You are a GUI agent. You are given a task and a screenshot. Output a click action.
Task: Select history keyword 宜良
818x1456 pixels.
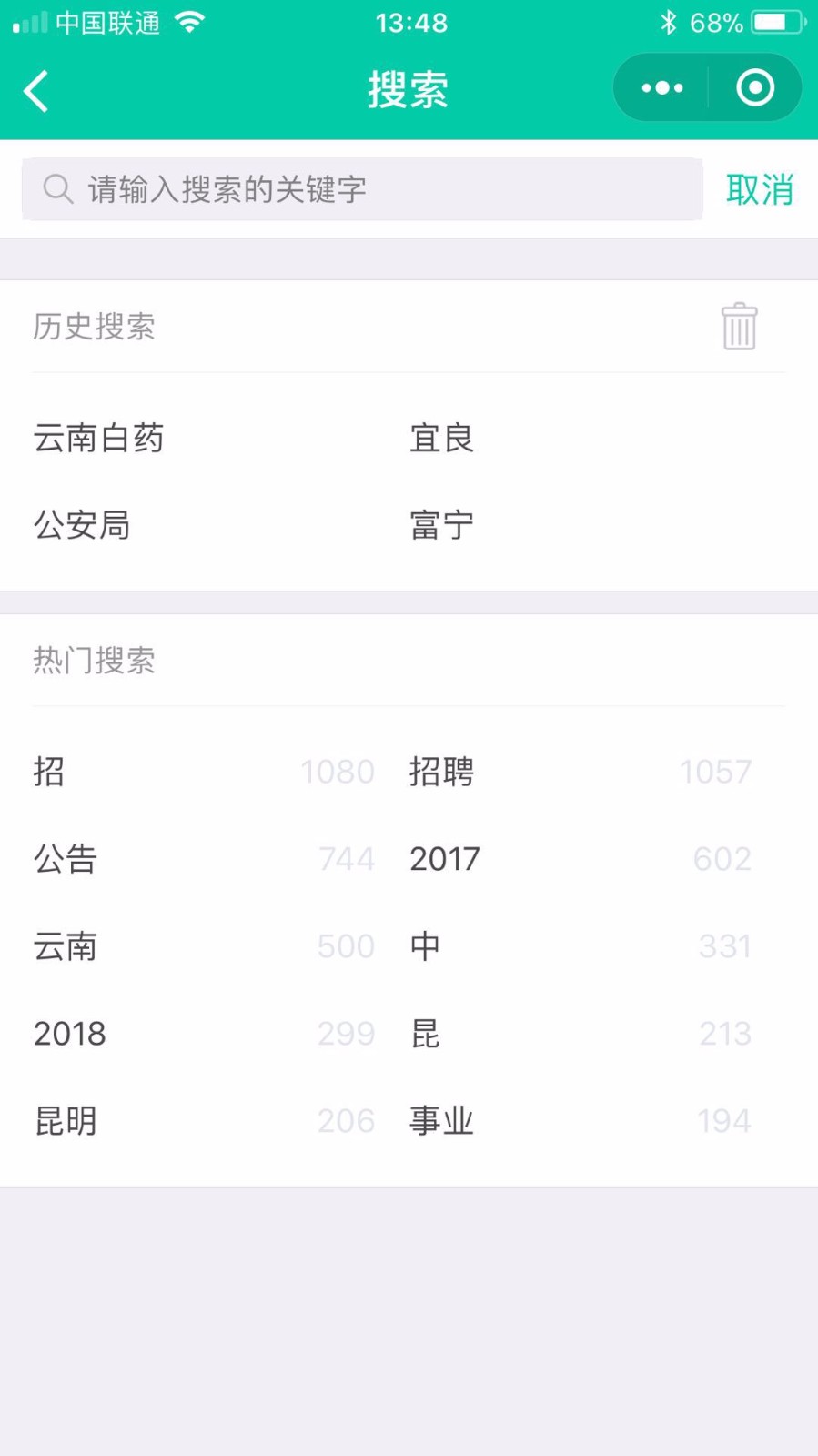tap(441, 439)
